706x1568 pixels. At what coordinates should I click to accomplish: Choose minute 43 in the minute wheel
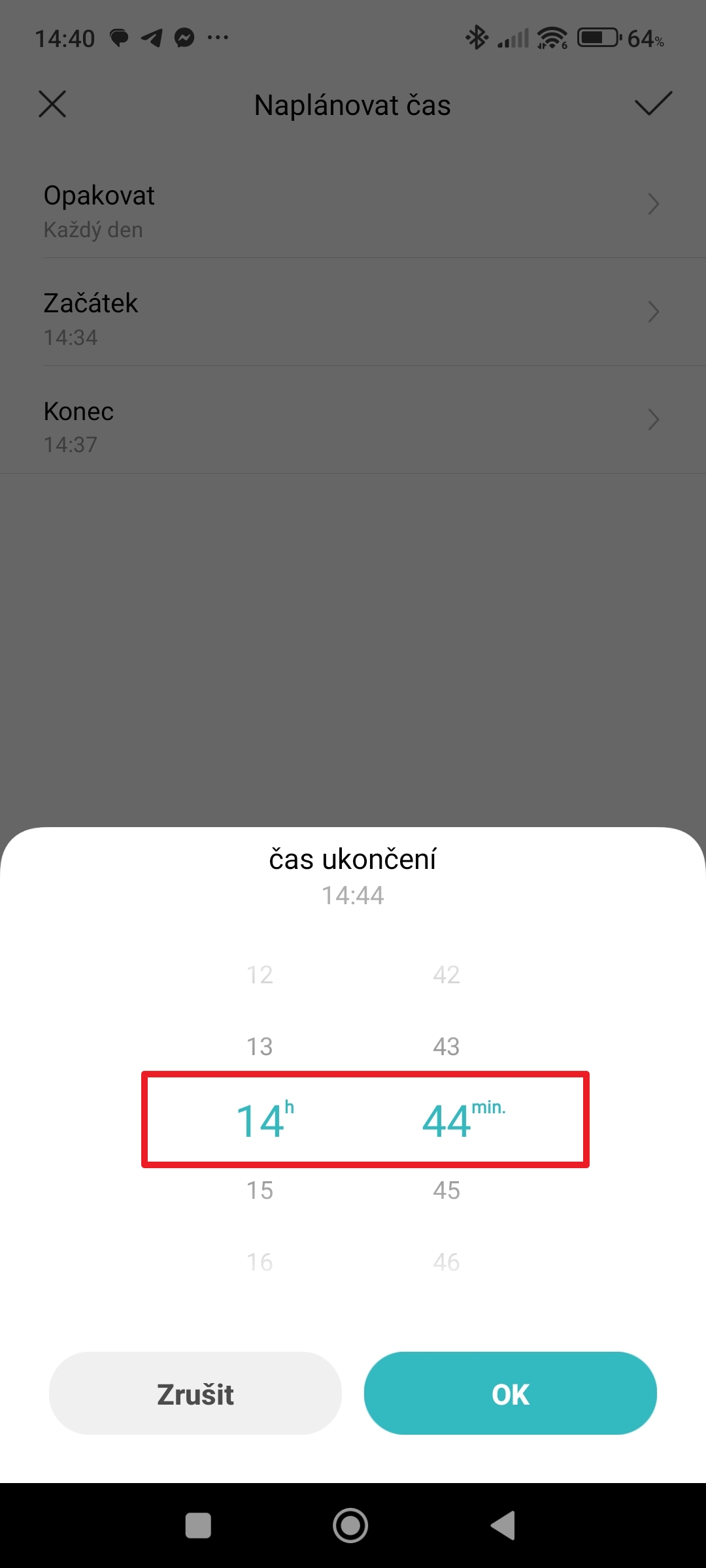pos(446,1047)
